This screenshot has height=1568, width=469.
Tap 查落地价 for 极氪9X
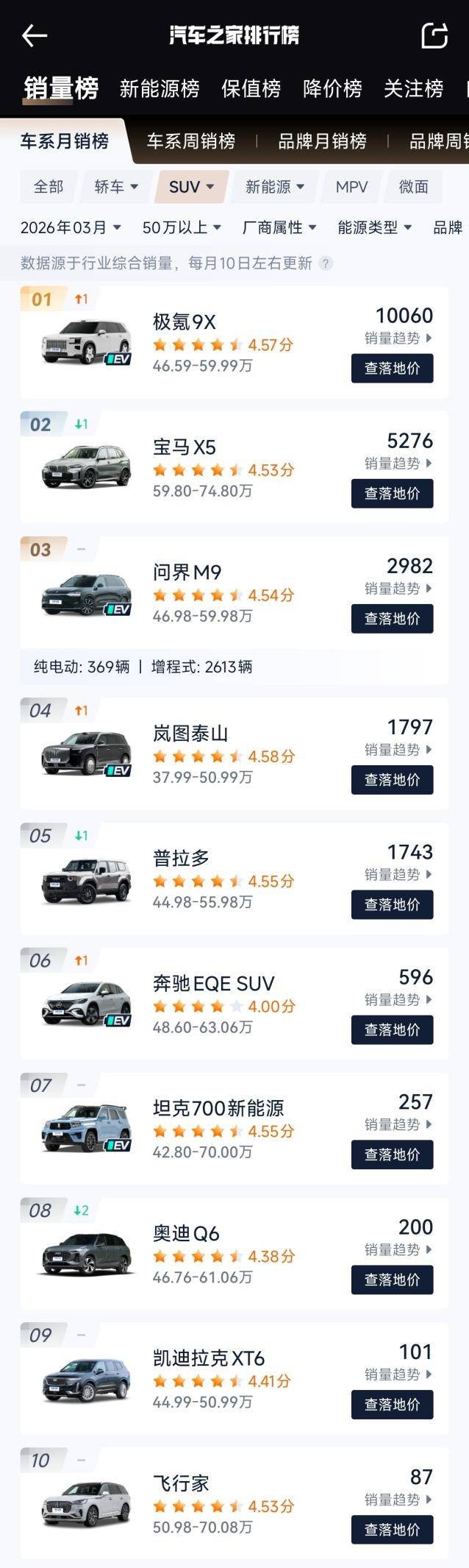tap(392, 368)
